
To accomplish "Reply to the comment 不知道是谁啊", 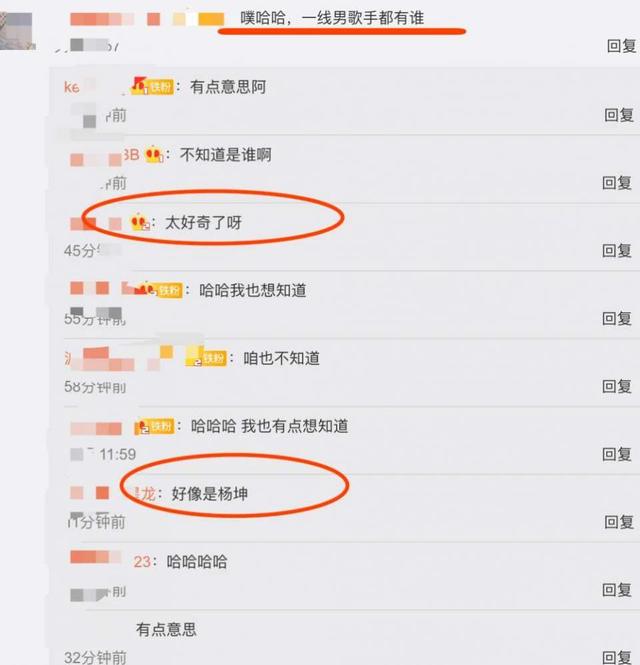I will point(617,183).
